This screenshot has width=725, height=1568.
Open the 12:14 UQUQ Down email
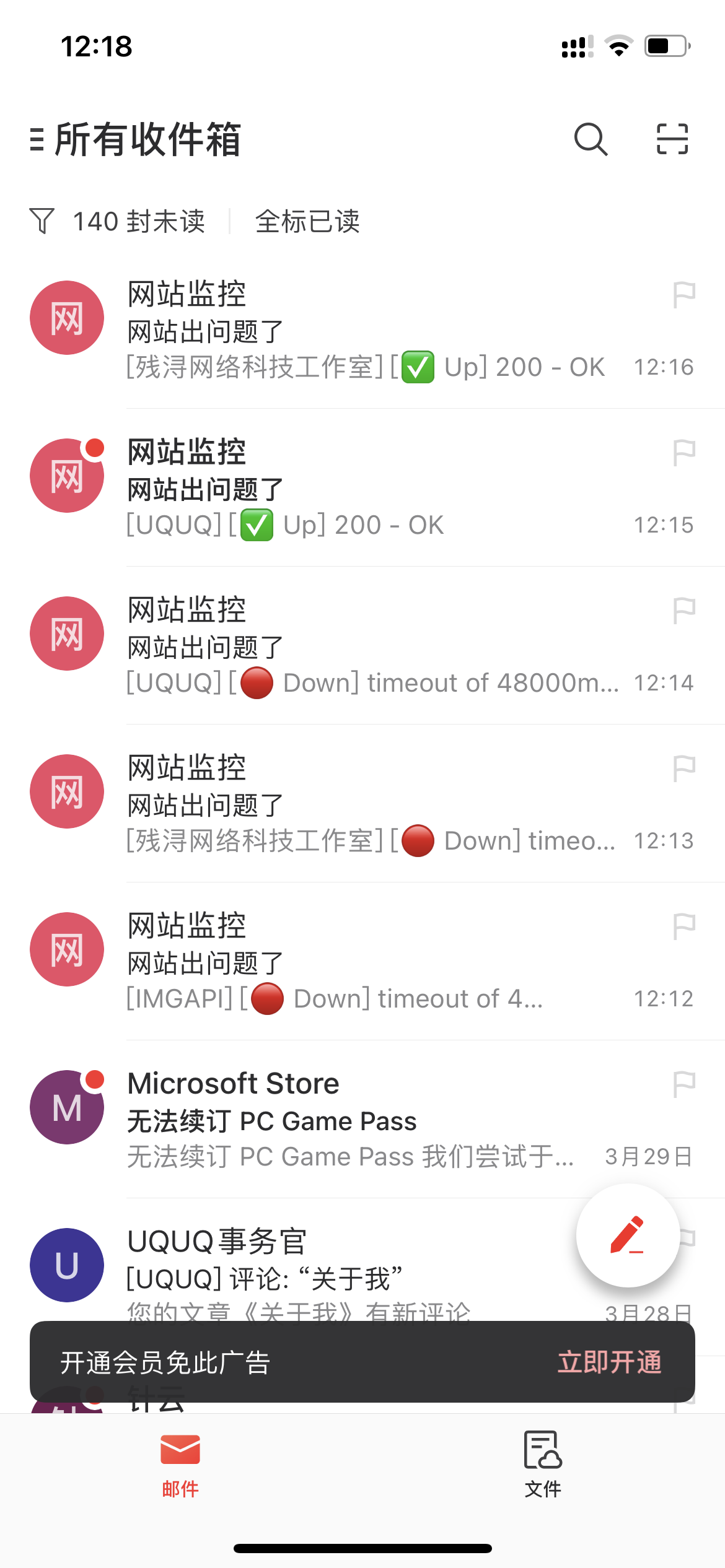(x=372, y=647)
